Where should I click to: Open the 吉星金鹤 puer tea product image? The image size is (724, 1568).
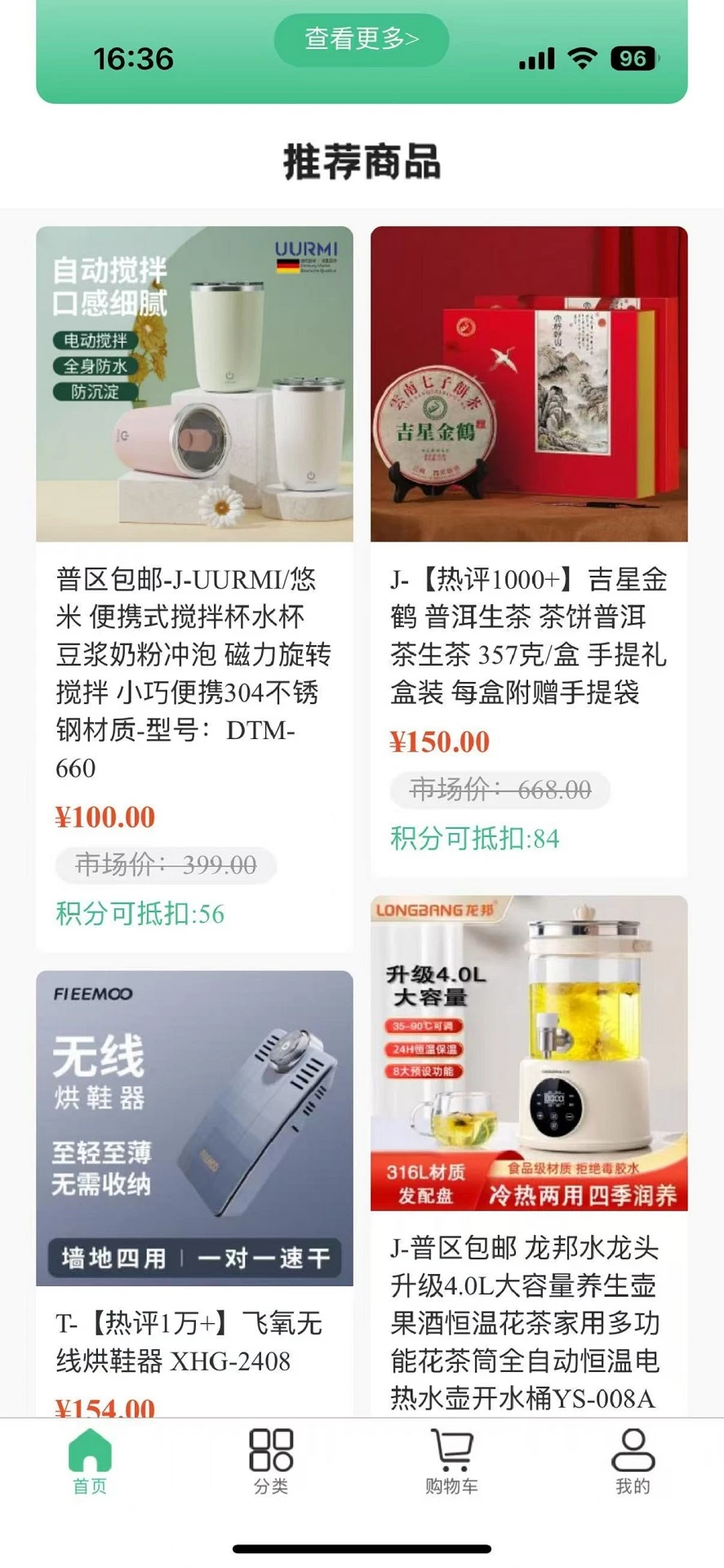click(x=529, y=384)
